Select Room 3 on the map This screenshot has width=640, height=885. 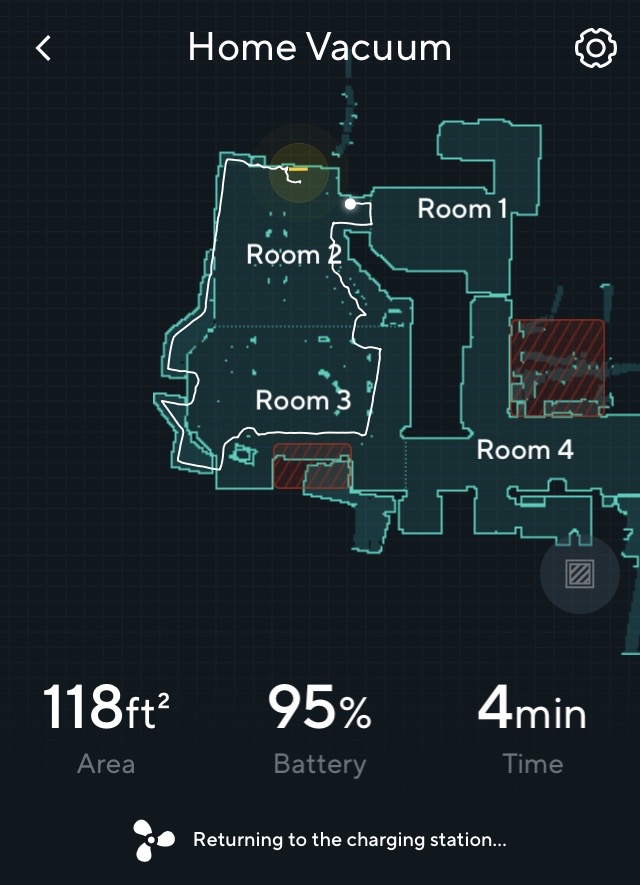tap(303, 401)
